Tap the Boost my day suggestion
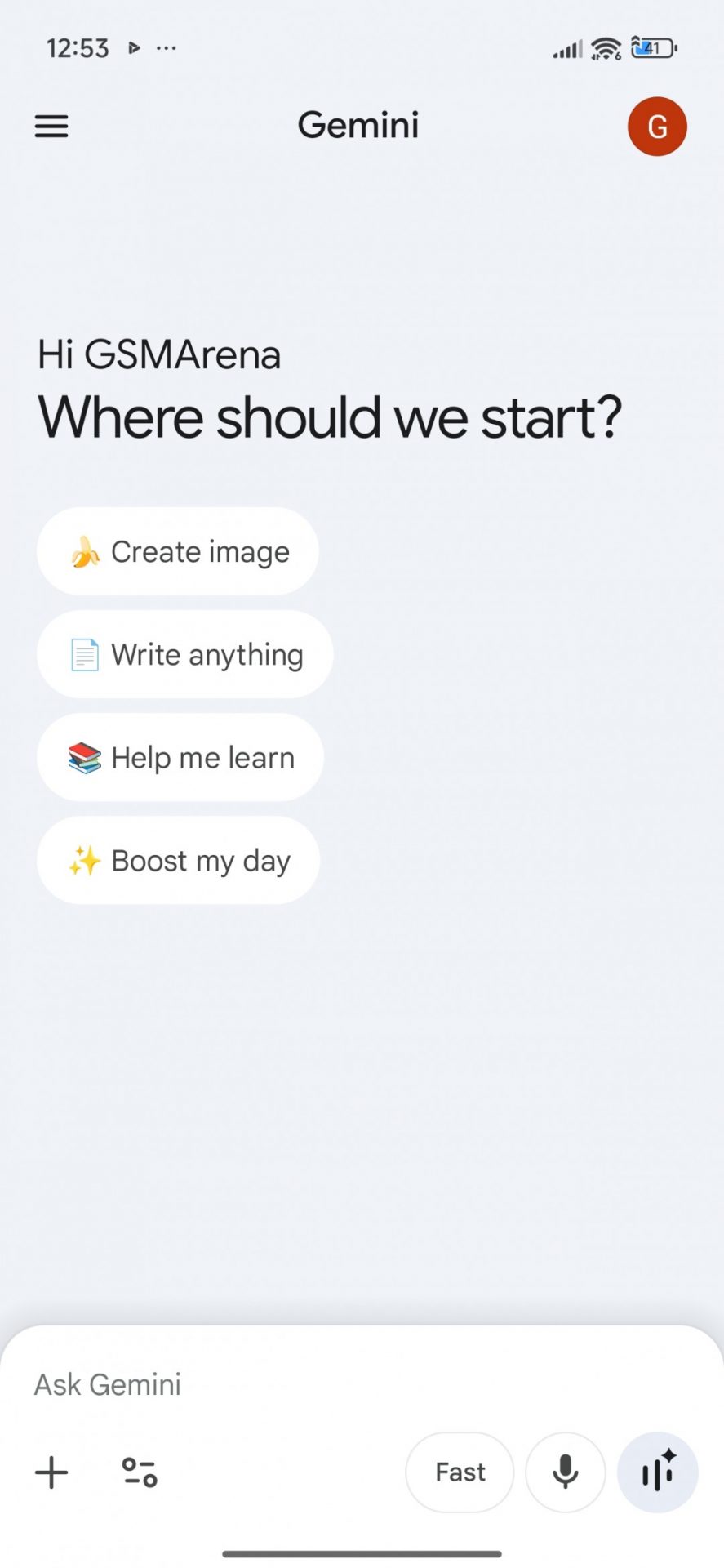 (178, 860)
